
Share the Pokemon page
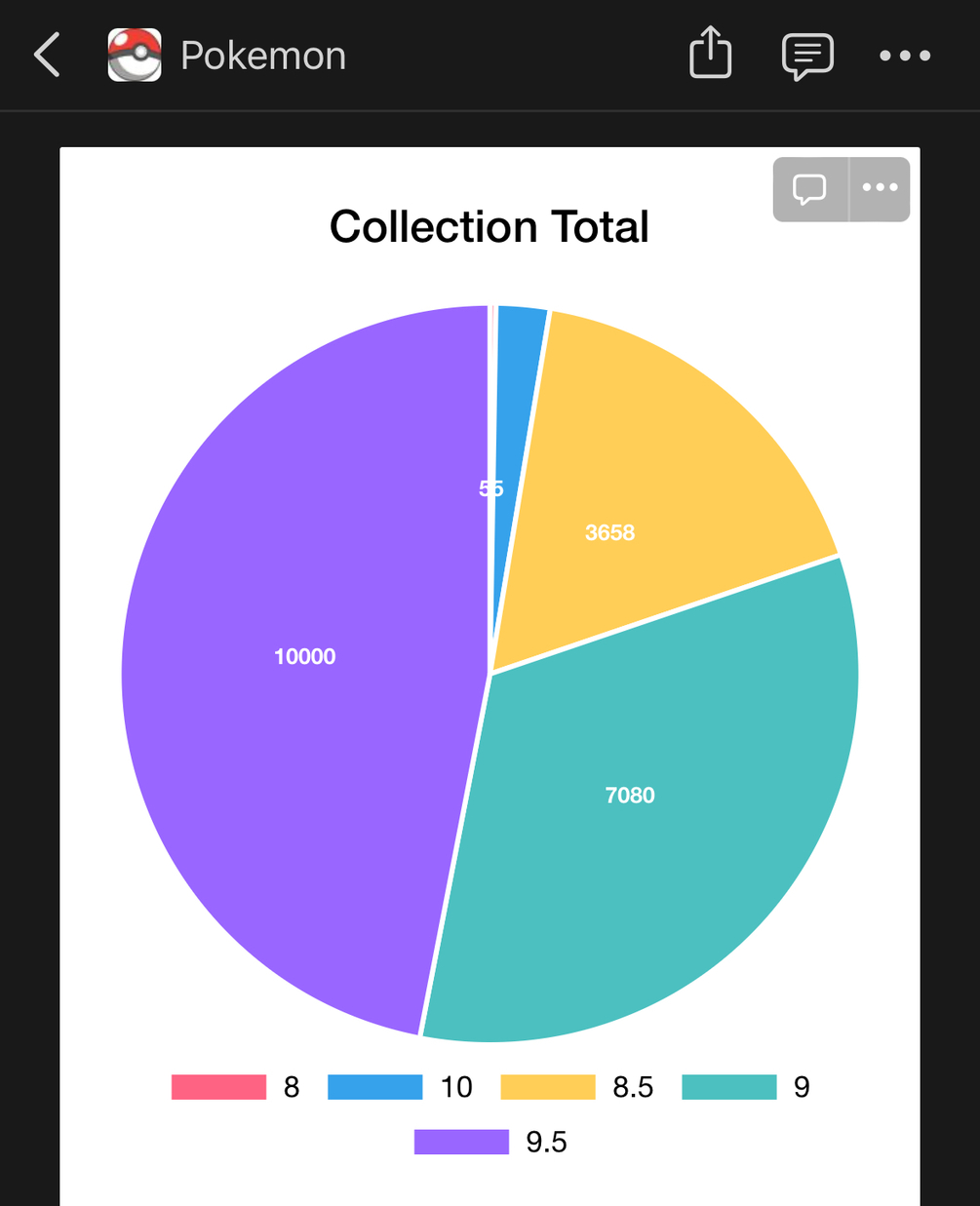[710, 53]
